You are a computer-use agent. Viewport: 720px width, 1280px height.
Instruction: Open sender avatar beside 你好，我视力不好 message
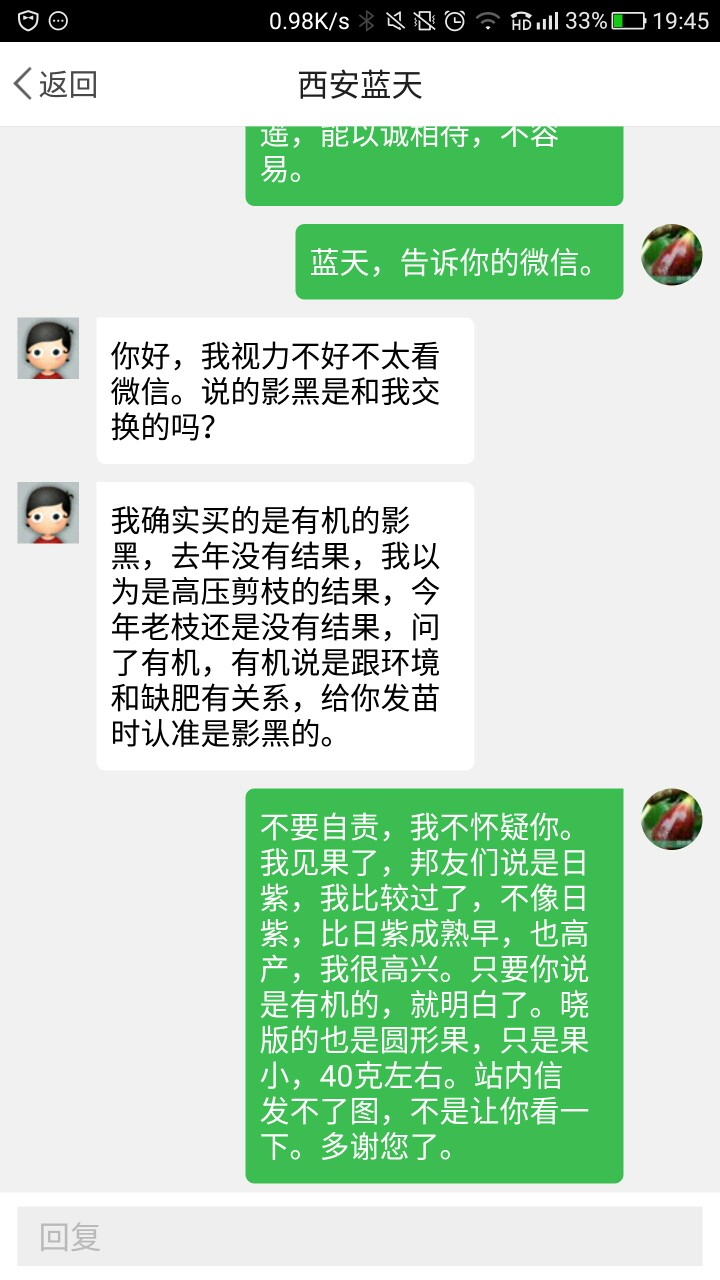tap(48, 348)
